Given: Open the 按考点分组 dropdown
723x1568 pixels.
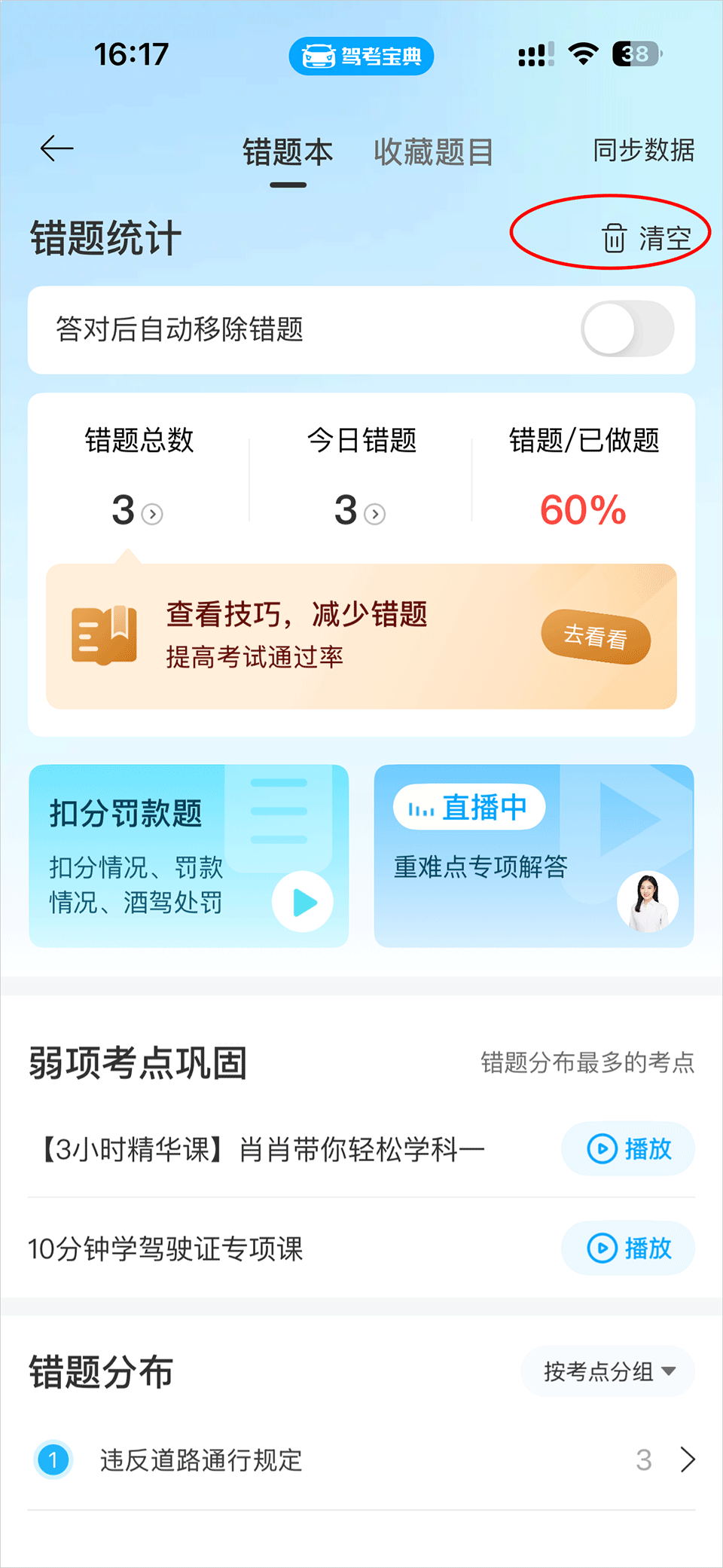Looking at the screenshot, I should 607,1371.
